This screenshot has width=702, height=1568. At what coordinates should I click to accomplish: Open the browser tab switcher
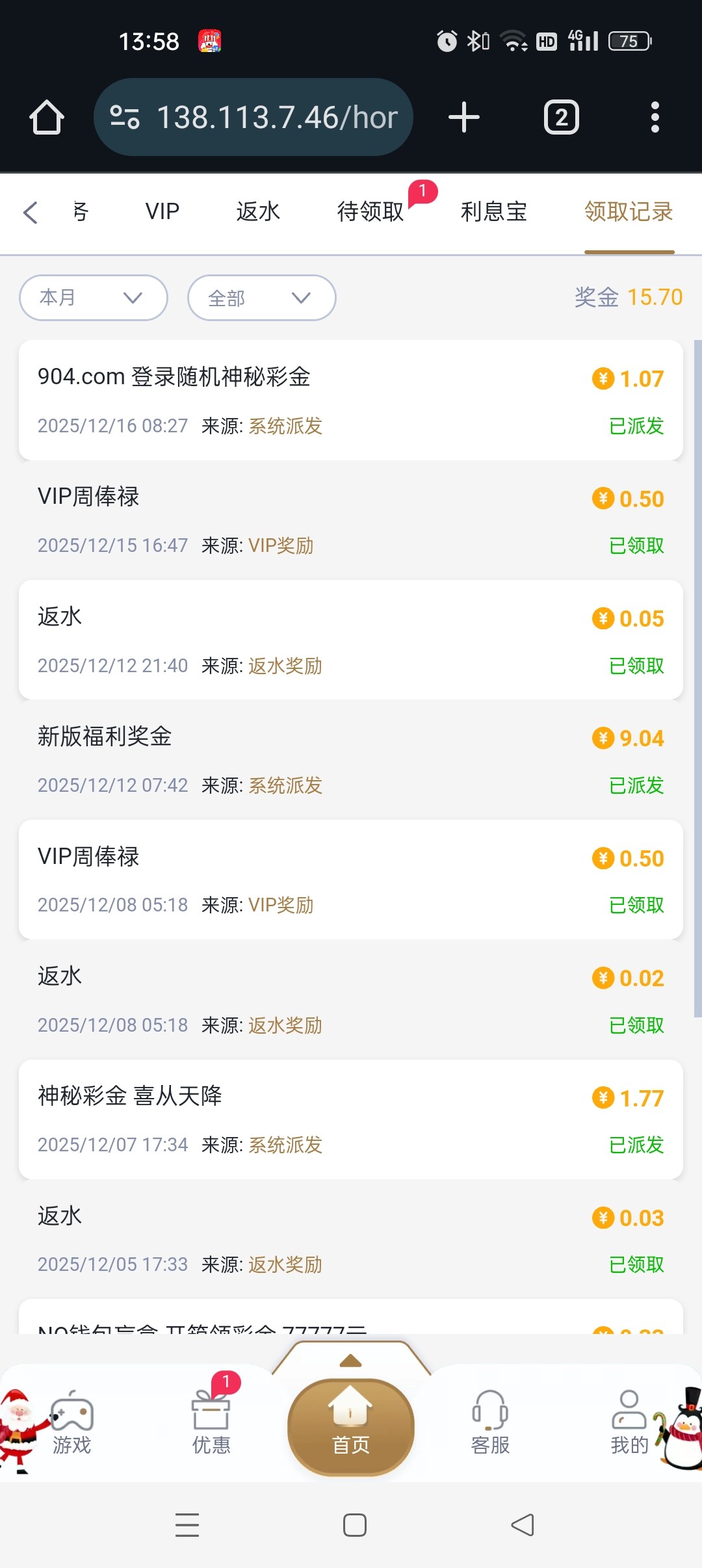(x=561, y=118)
